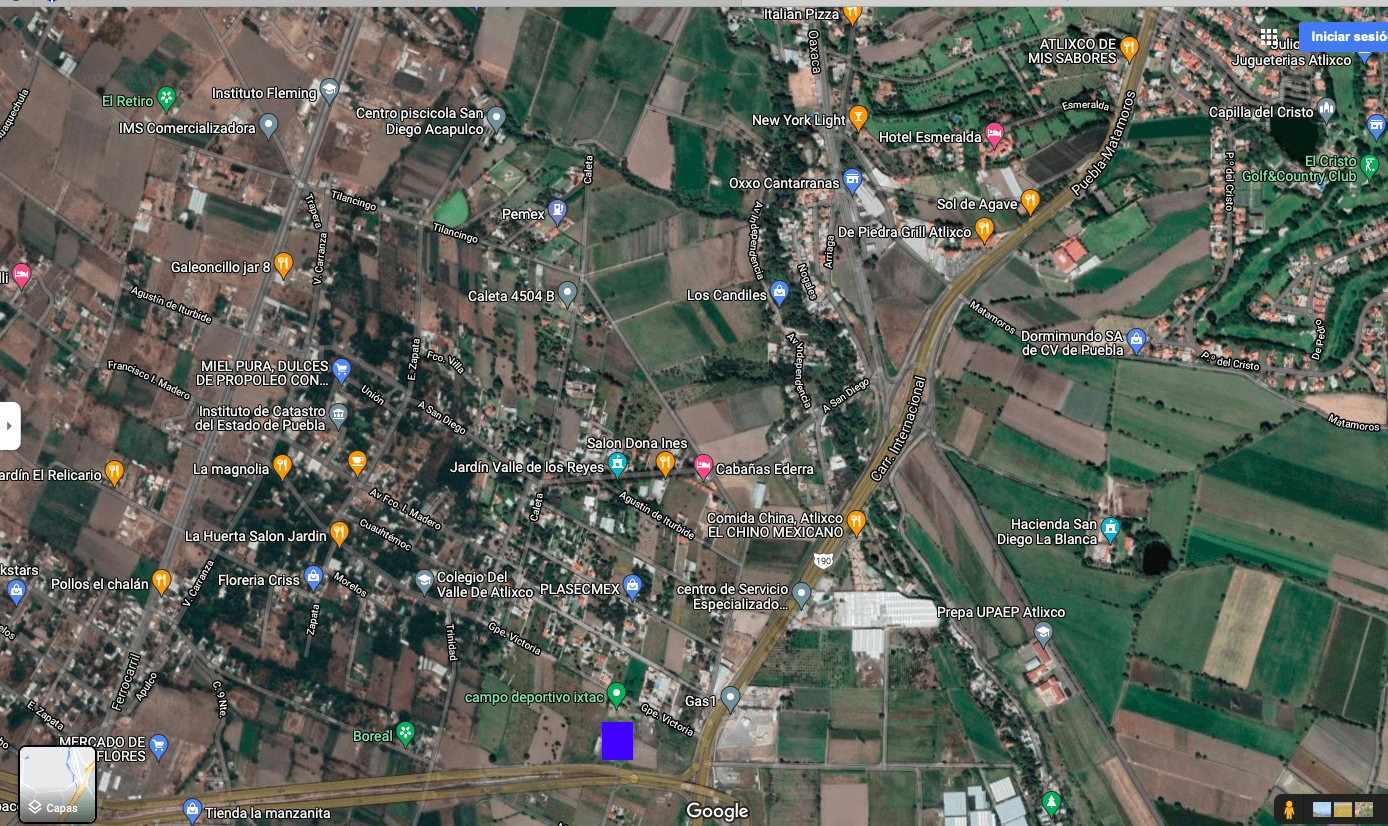Activate the Street View pegman
Viewport: 1388px width, 826px height.
[x=1289, y=808]
